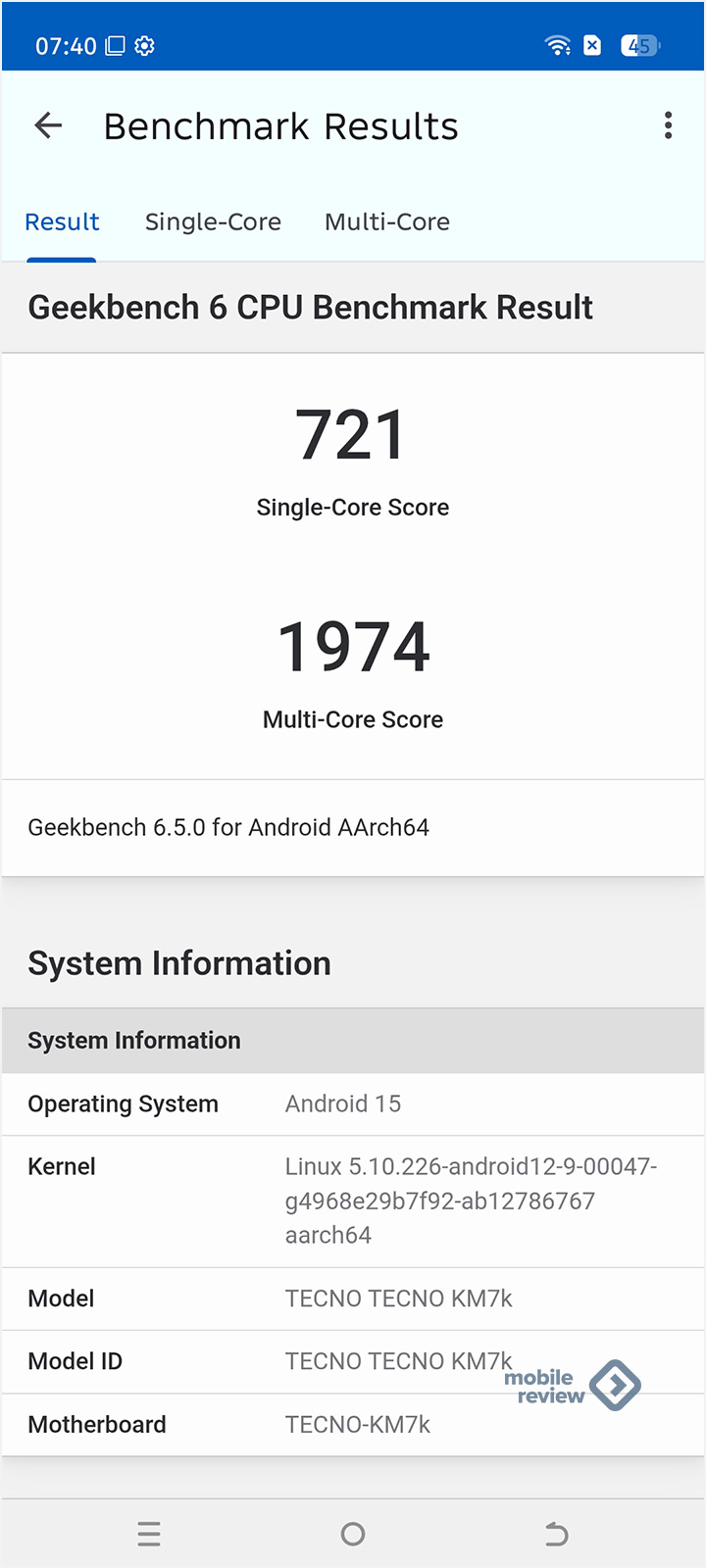Image resolution: width=706 pixels, height=1568 pixels.
Task: Open the three-dot overflow menu
Action: [668, 125]
